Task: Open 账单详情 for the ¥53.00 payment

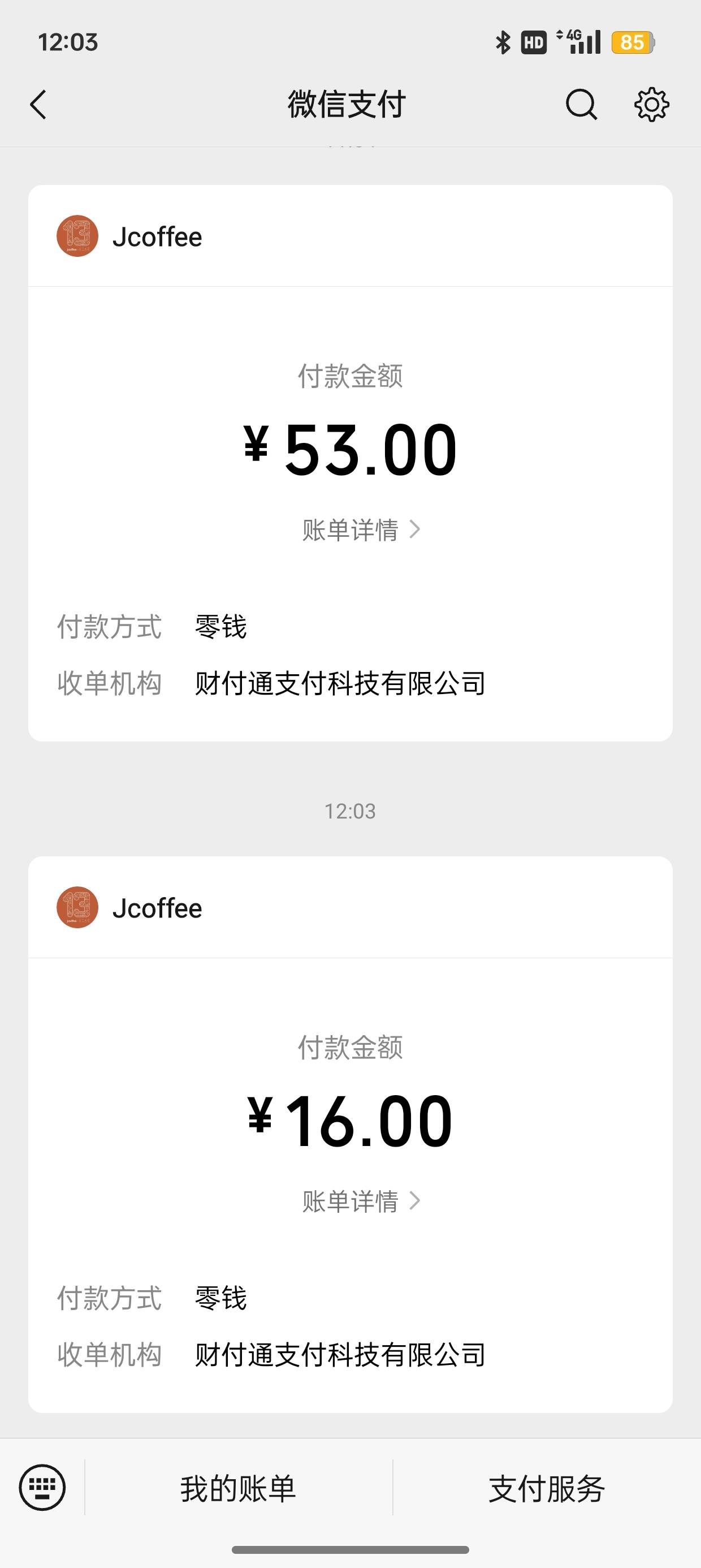Action: (x=361, y=529)
